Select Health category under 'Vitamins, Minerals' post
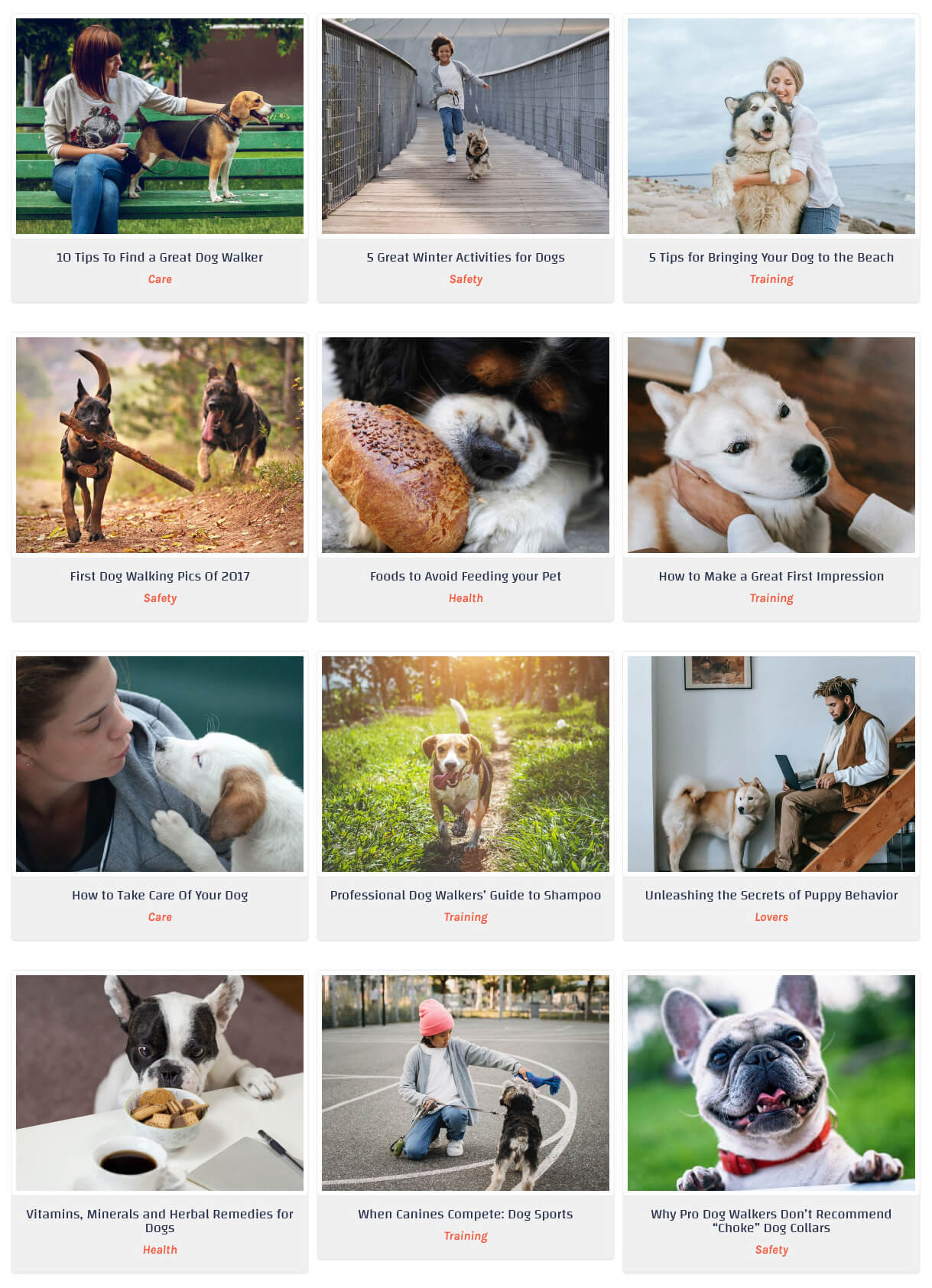Image resolution: width=932 pixels, height=1288 pixels. 160,1250
